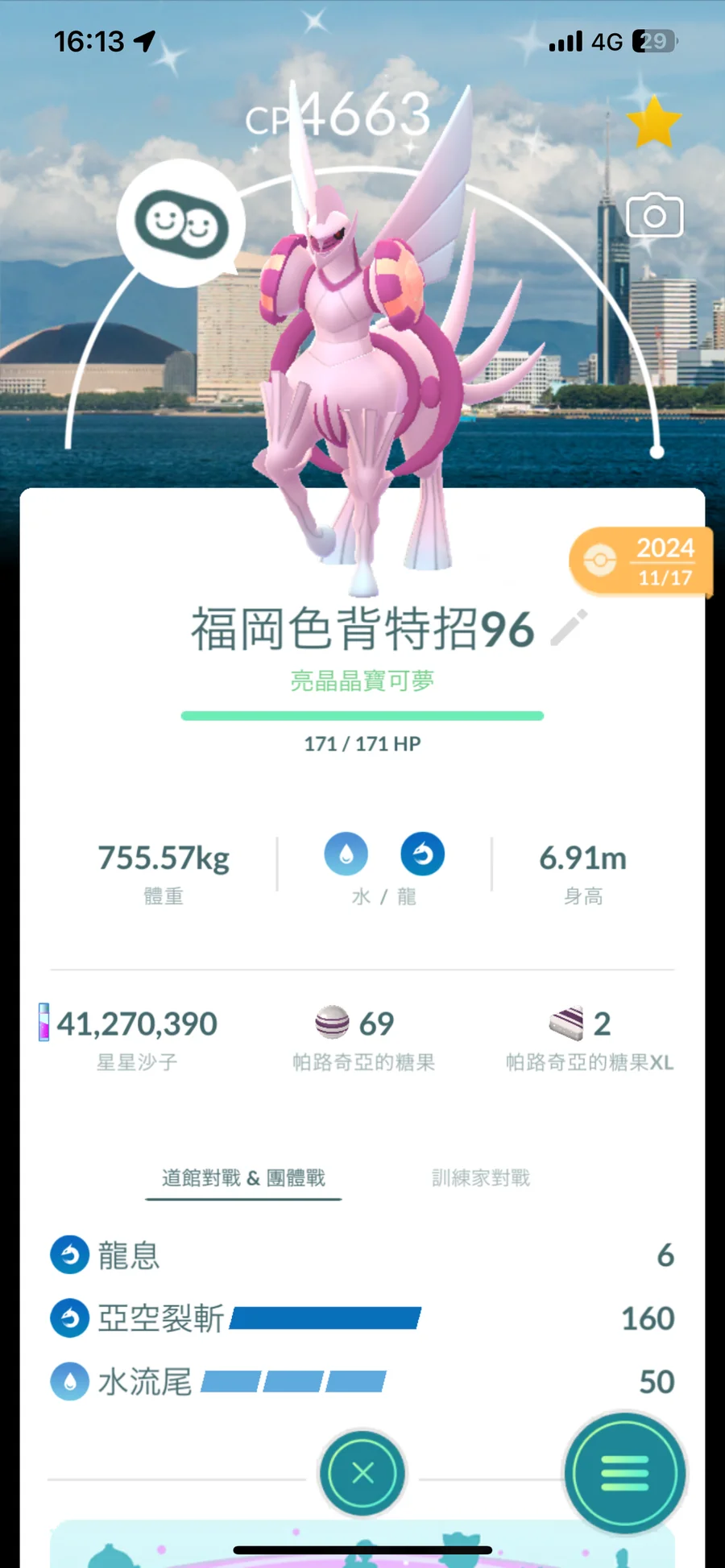
Task: Open the green hamburger menu button
Action: 624,1473
